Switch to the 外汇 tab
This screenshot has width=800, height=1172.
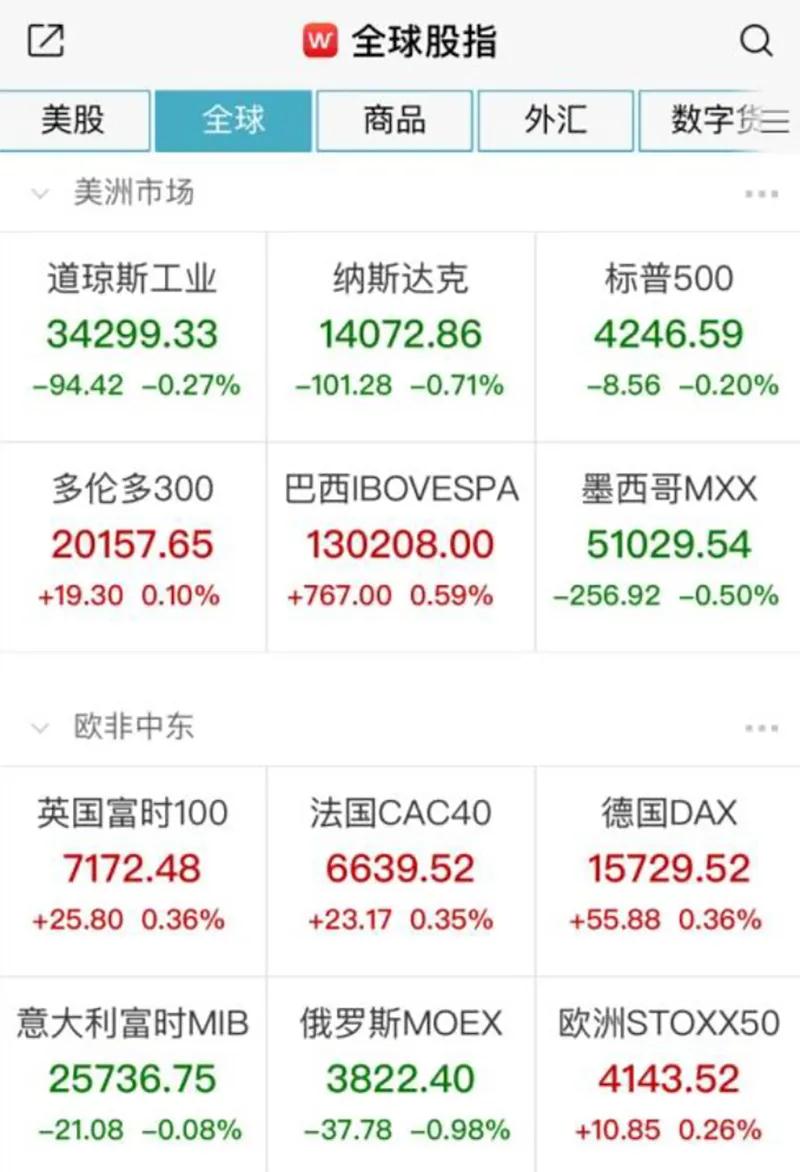click(555, 121)
